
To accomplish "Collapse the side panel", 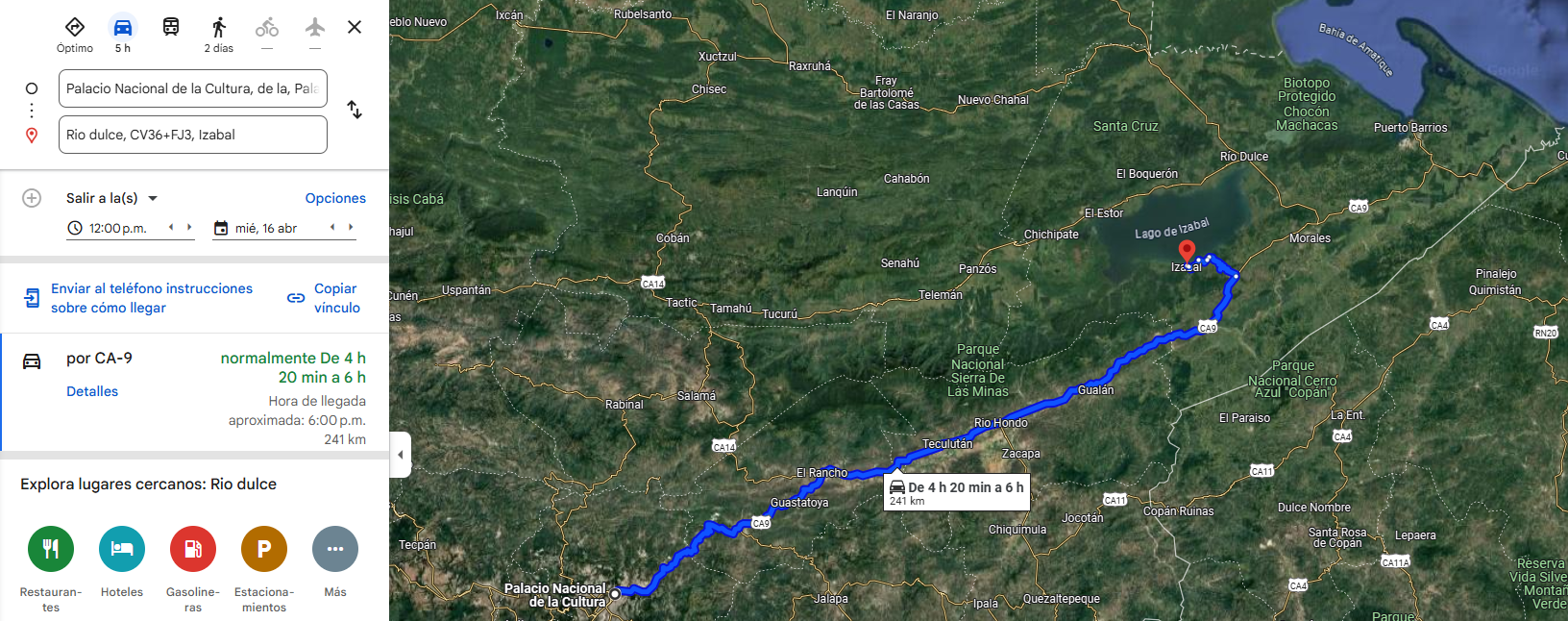I will (401, 455).
